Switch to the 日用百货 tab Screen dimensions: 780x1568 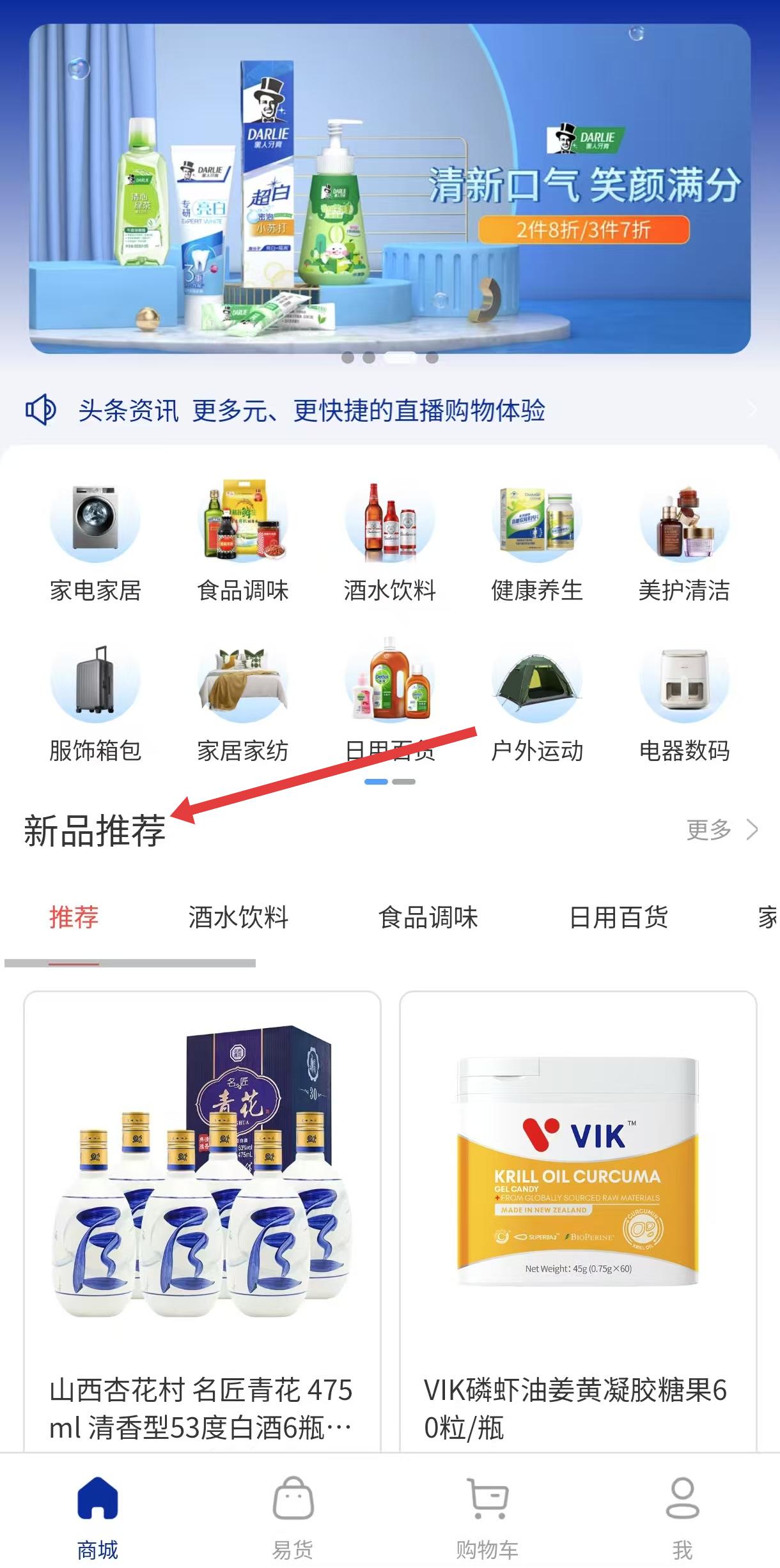(618, 918)
